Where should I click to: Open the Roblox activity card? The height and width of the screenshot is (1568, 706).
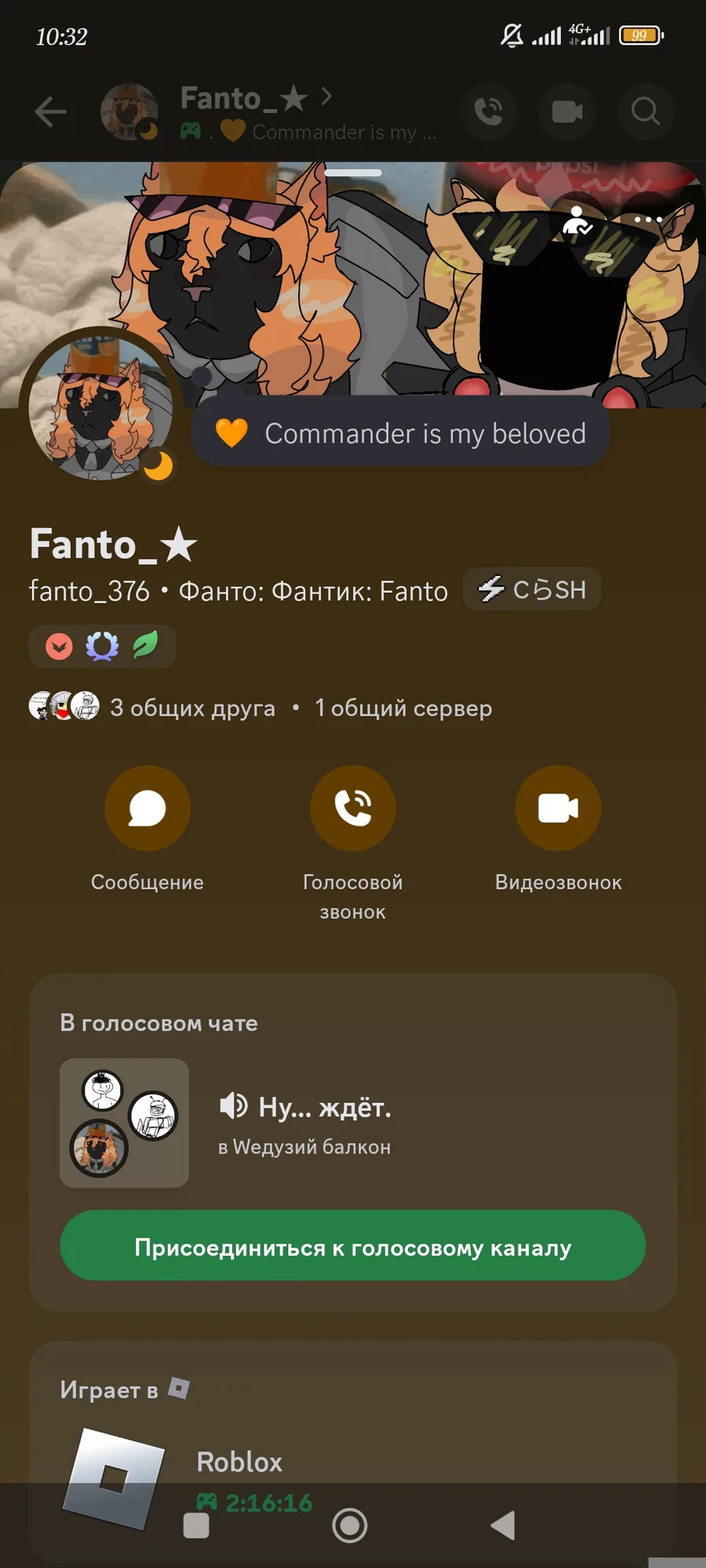point(239,1461)
